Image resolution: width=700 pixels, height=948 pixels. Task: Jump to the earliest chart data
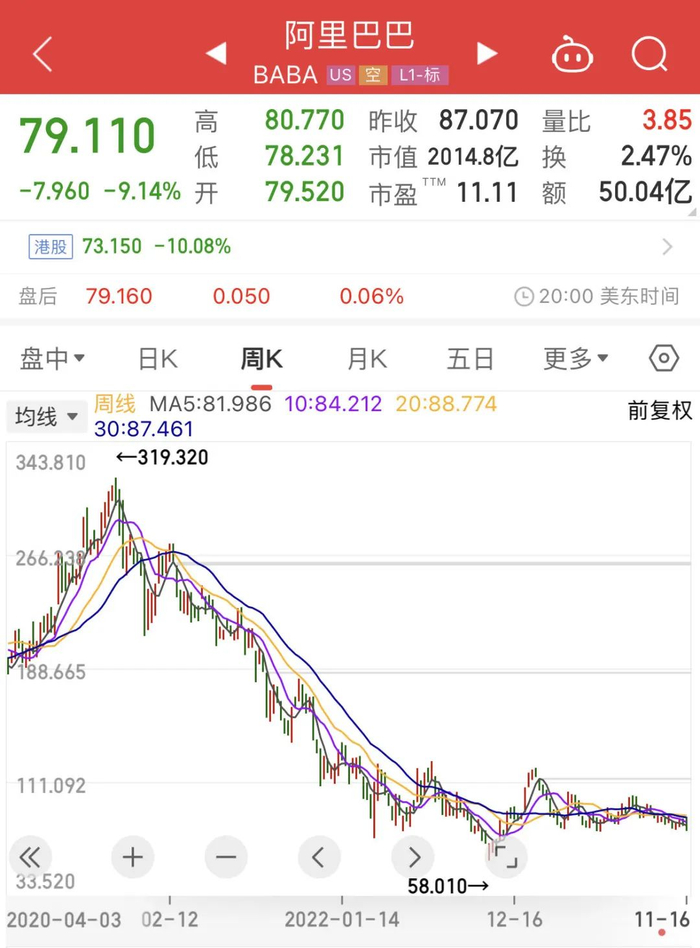point(31,857)
